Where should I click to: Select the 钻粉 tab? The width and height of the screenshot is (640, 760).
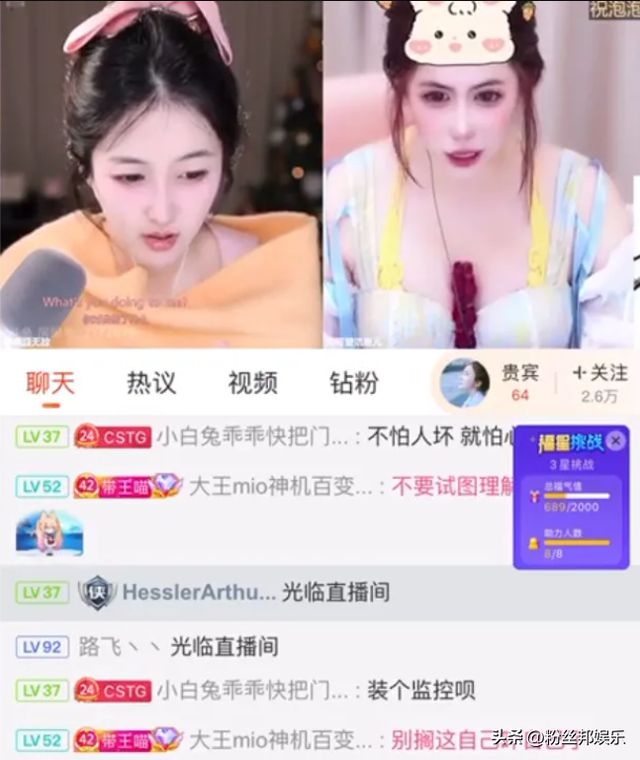[x=354, y=383]
